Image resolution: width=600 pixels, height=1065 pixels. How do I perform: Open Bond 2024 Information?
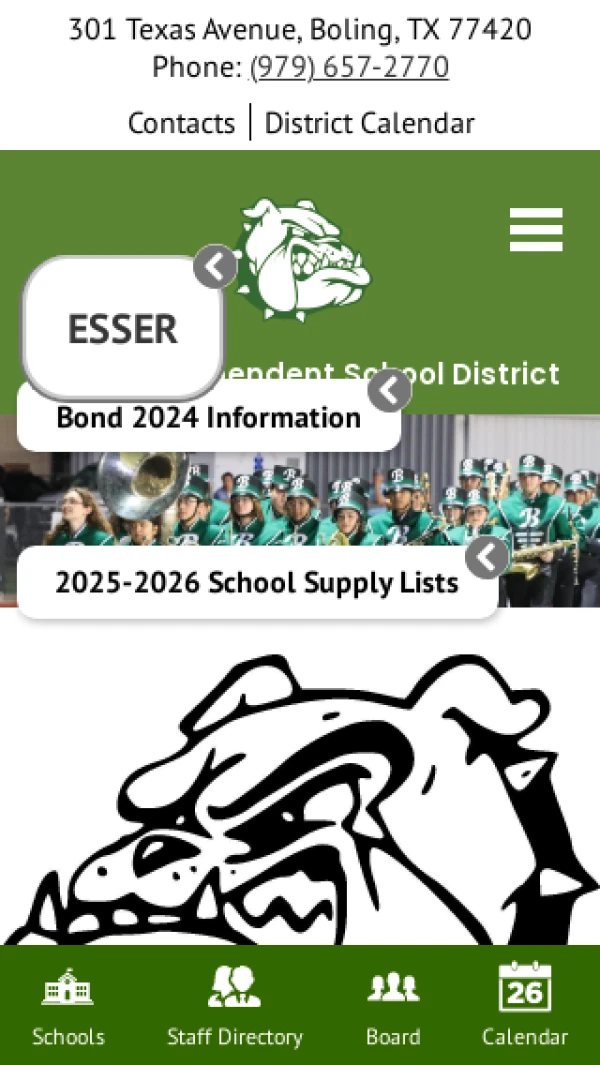coord(208,417)
